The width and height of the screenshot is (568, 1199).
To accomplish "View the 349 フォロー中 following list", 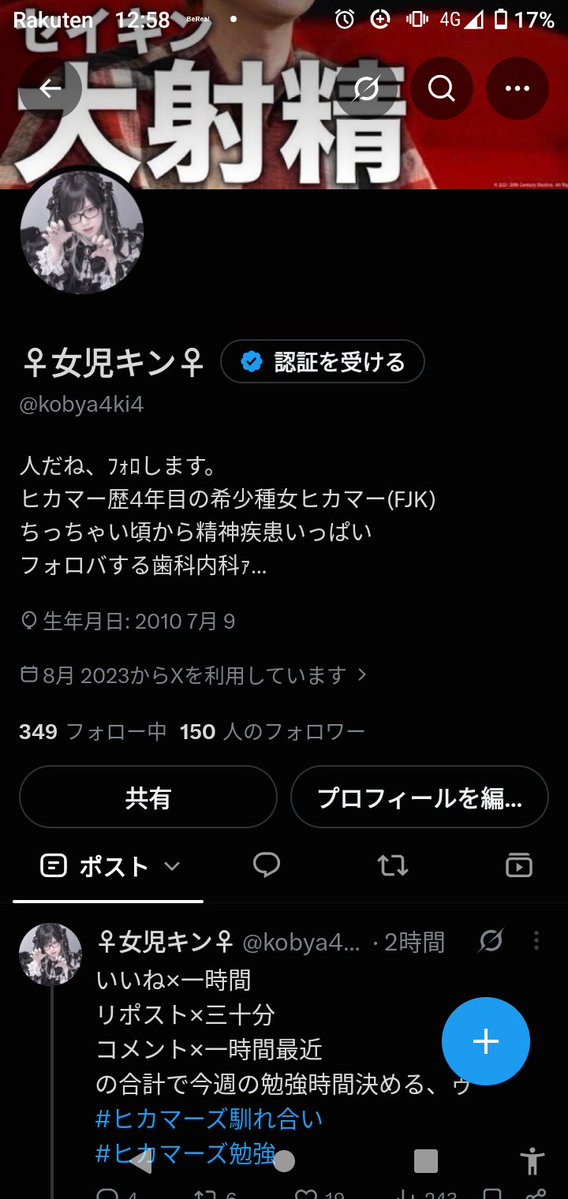I will click(x=93, y=732).
